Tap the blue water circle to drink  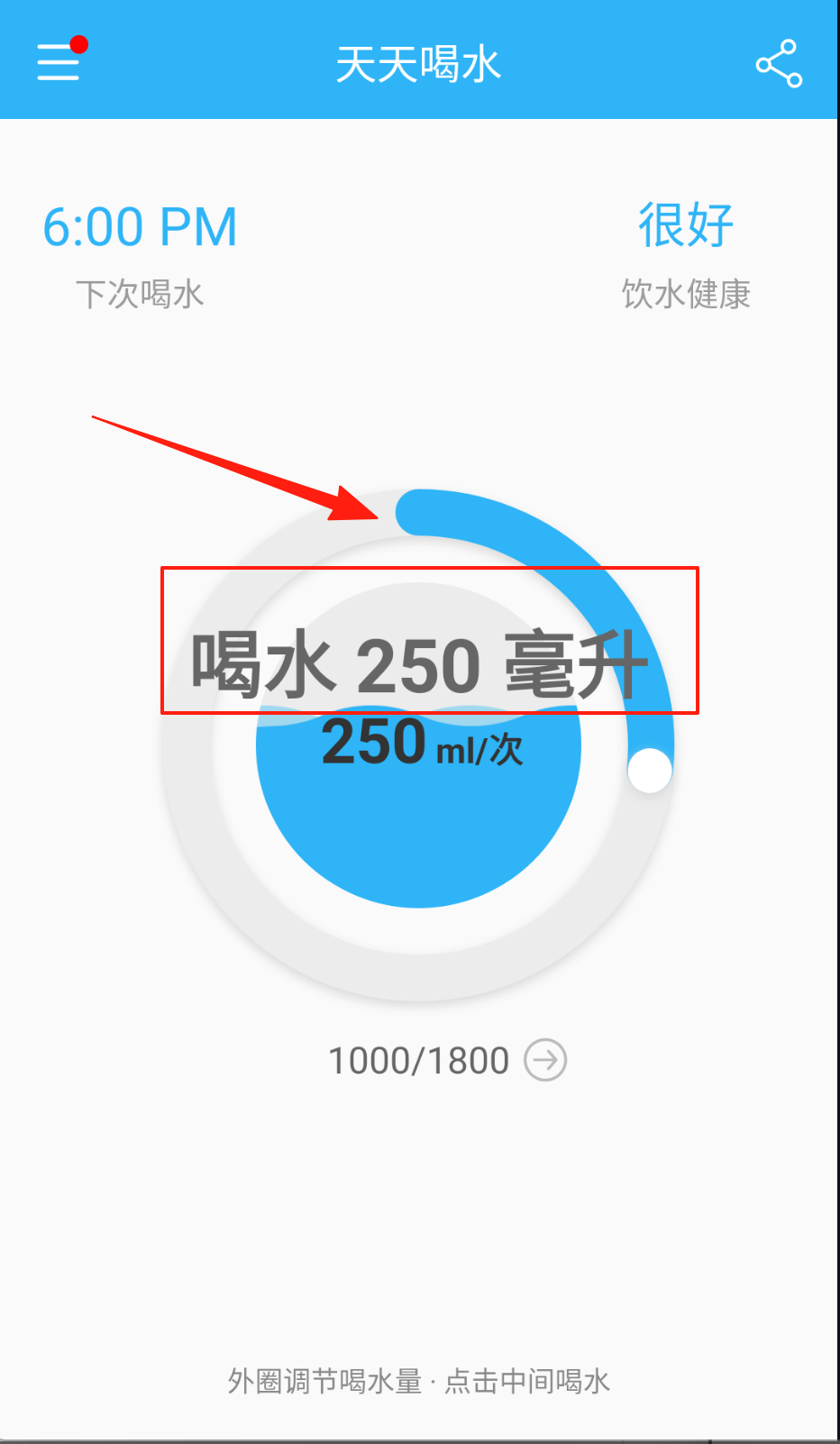418,811
